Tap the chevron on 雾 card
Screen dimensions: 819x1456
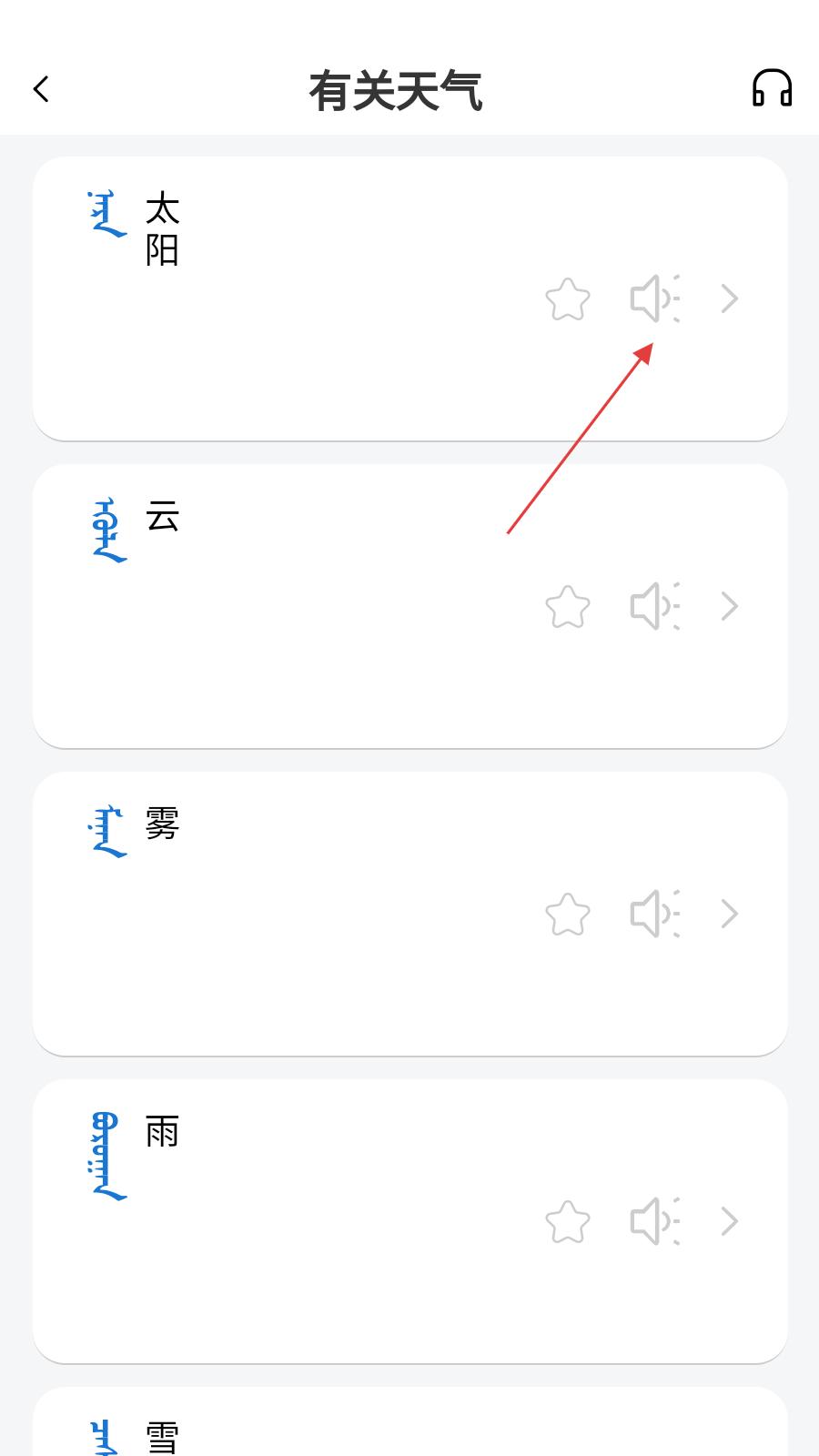(x=729, y=914)
